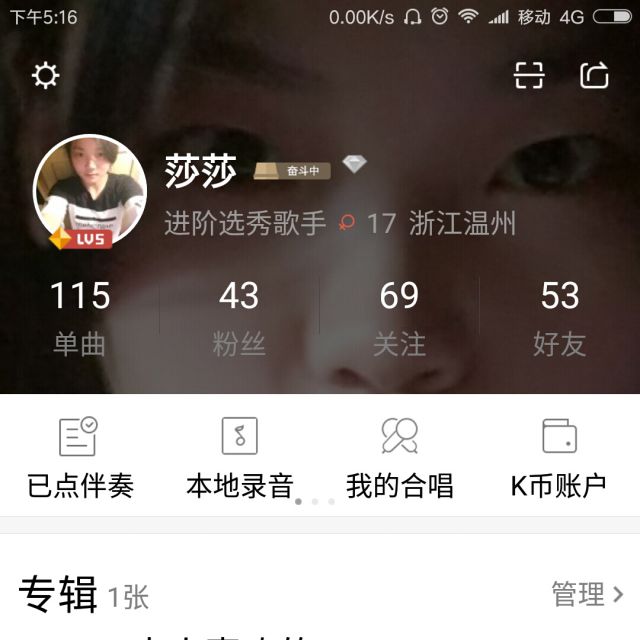Open the settings gear icon

(x=46, y=76)
